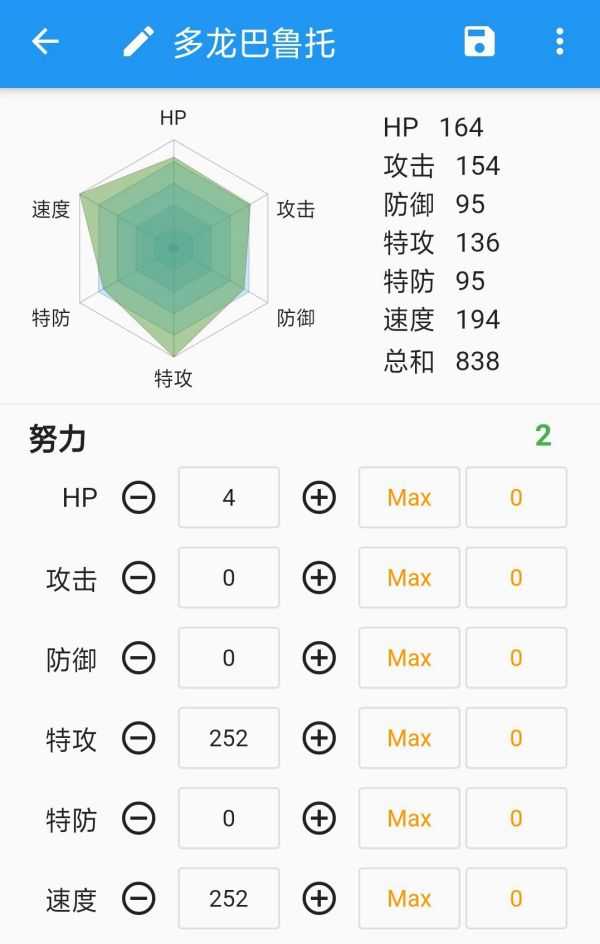This screenshot has width=600, height=944.
Task: Open the overflow menu
Action: click(559, 42)
